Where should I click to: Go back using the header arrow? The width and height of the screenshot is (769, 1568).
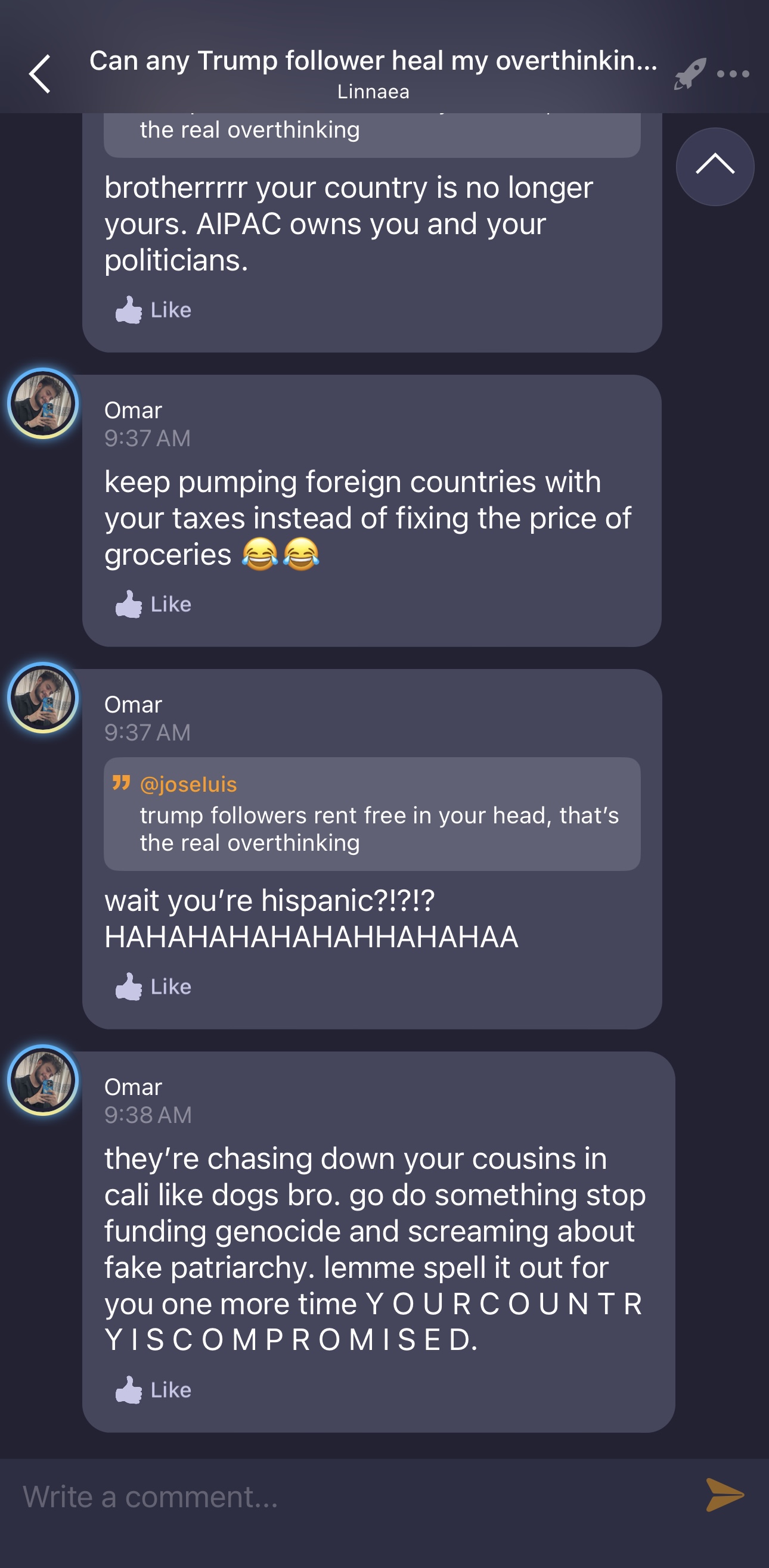(x=40, y=74)
